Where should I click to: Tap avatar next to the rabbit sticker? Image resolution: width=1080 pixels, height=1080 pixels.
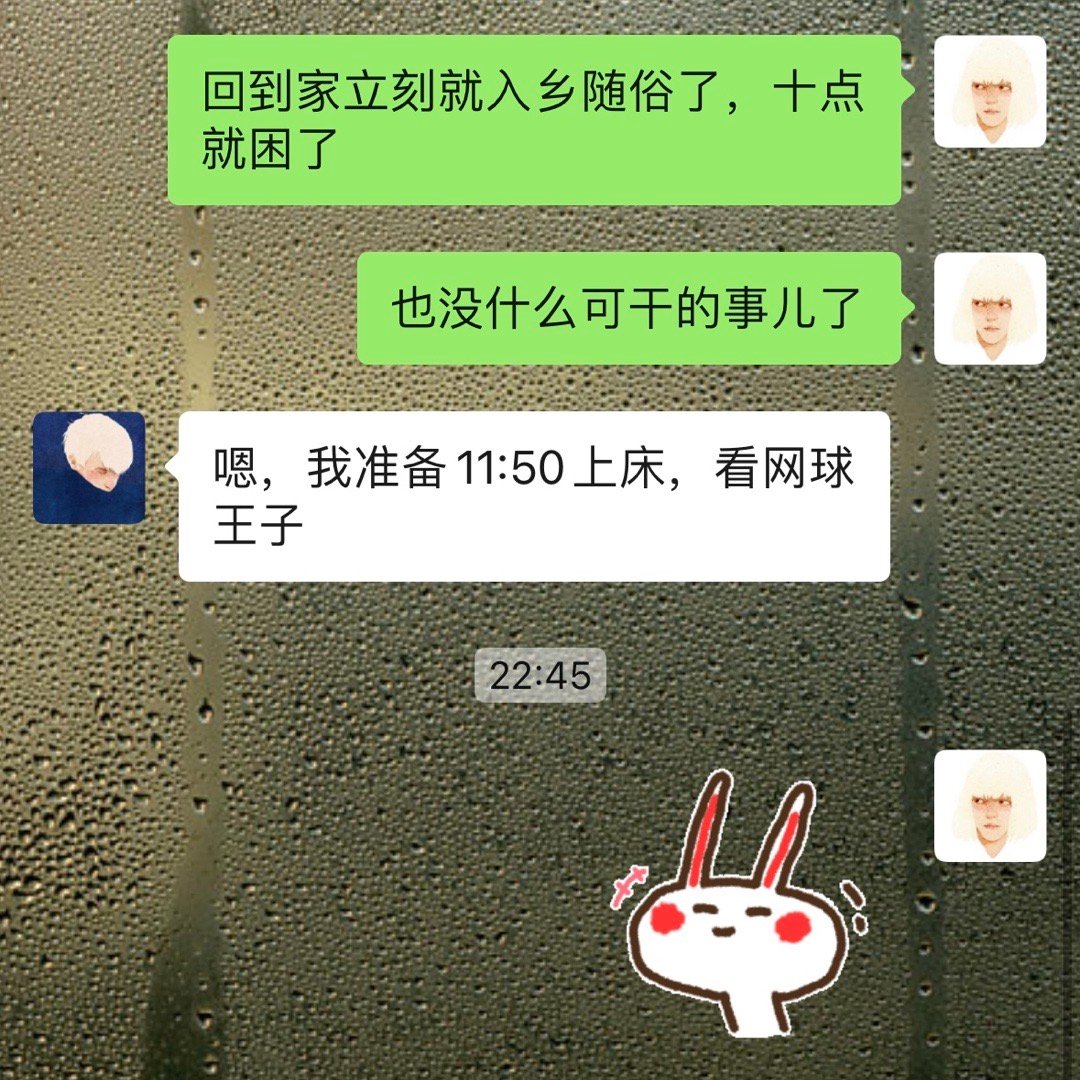[990, 806]
